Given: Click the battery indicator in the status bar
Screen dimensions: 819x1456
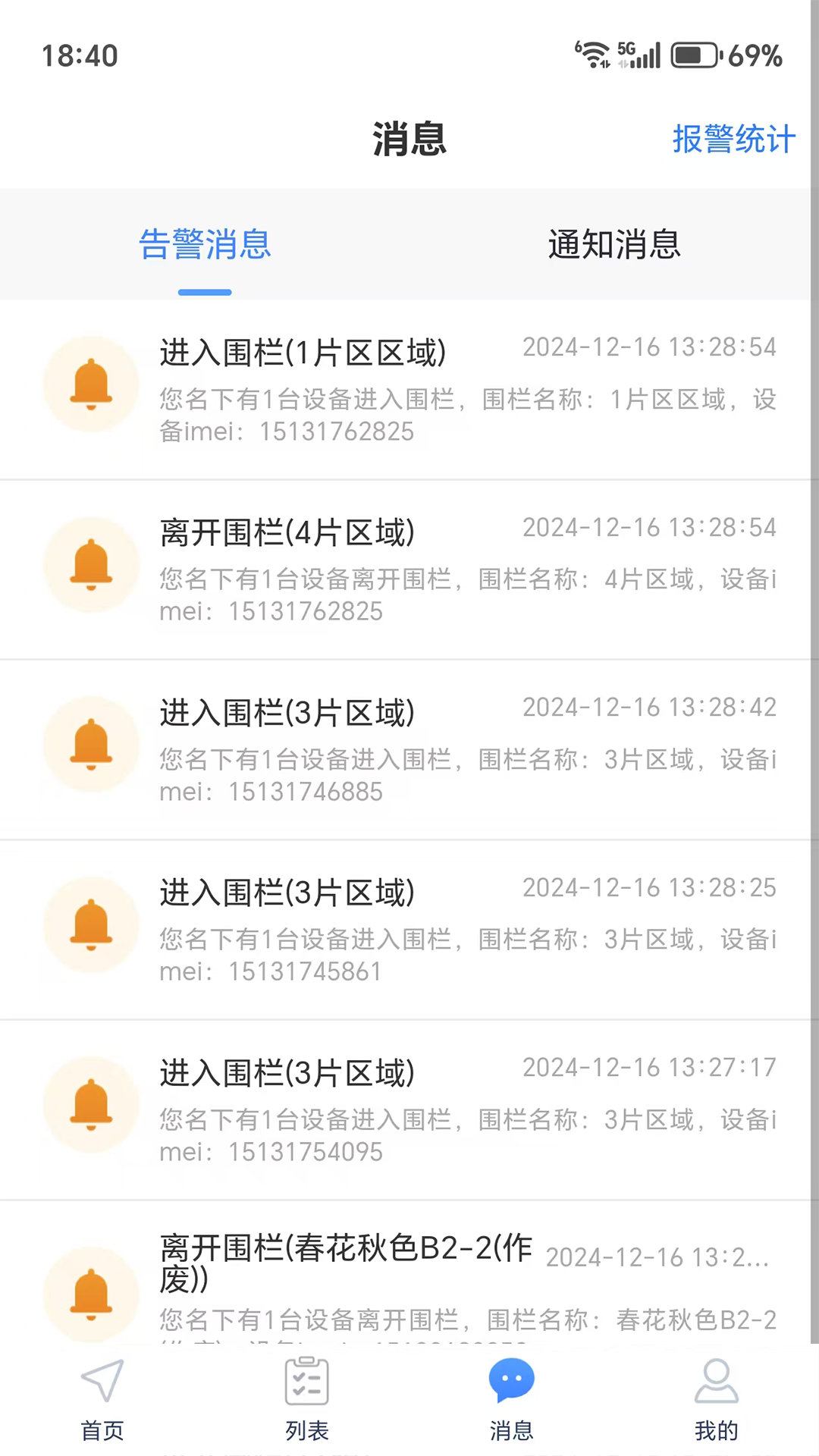Looking at the screenshot, I should click(692, 54).
